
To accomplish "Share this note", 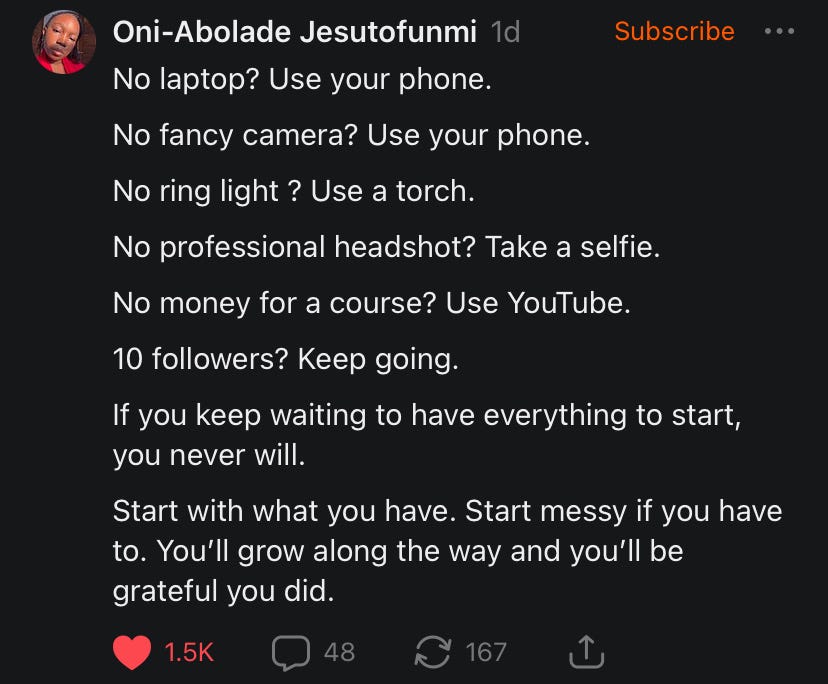I will [586, 652].
